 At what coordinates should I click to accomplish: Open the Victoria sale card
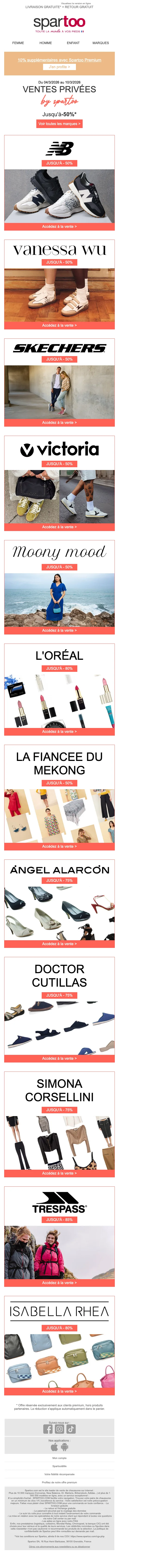point(59,527)
